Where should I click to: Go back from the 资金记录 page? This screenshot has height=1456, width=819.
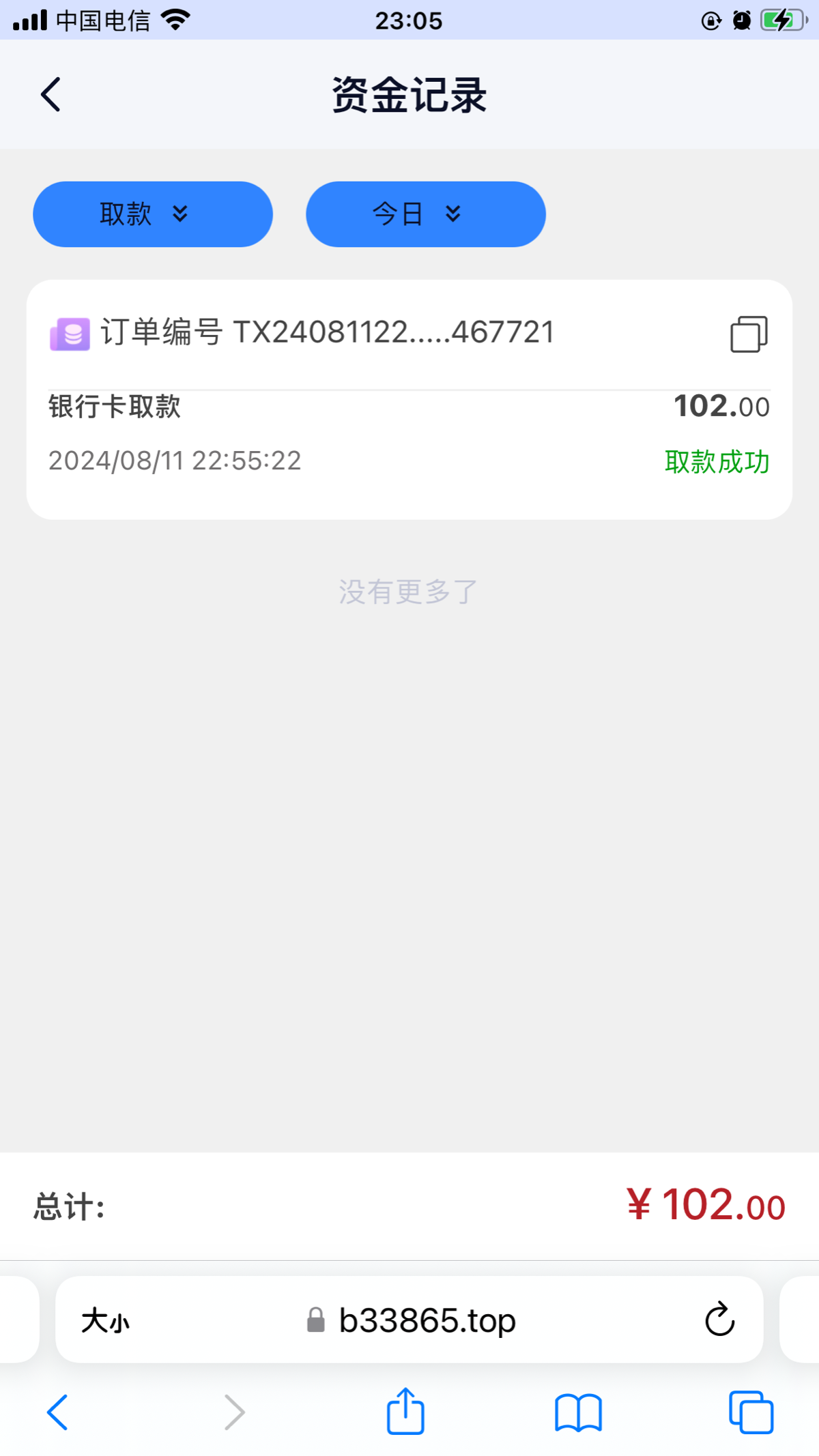pyautogui.click(x=51, y=94)
